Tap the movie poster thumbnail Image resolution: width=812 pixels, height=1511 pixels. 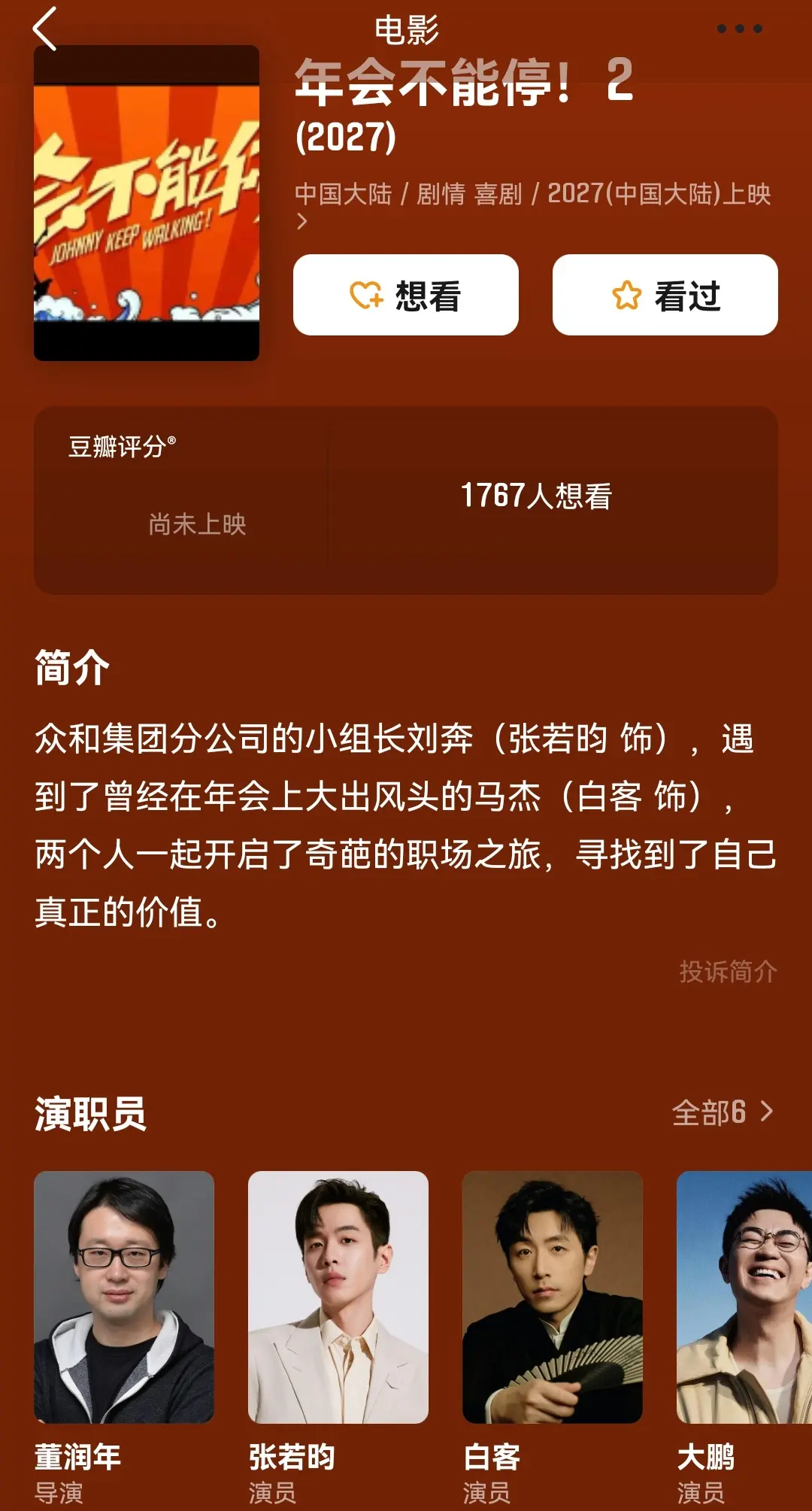[x=147, y=203]
